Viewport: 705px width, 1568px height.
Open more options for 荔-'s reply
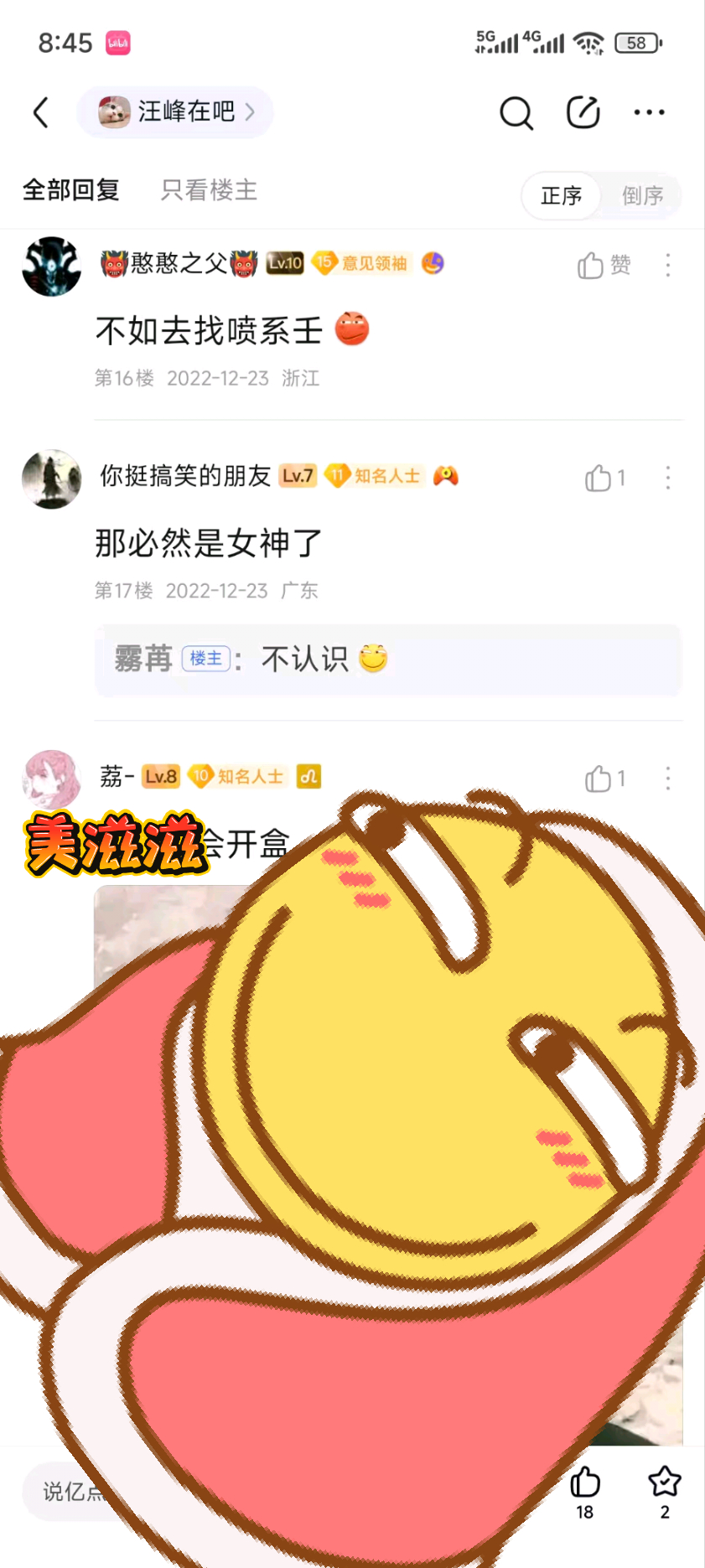[x=668, y=779]
